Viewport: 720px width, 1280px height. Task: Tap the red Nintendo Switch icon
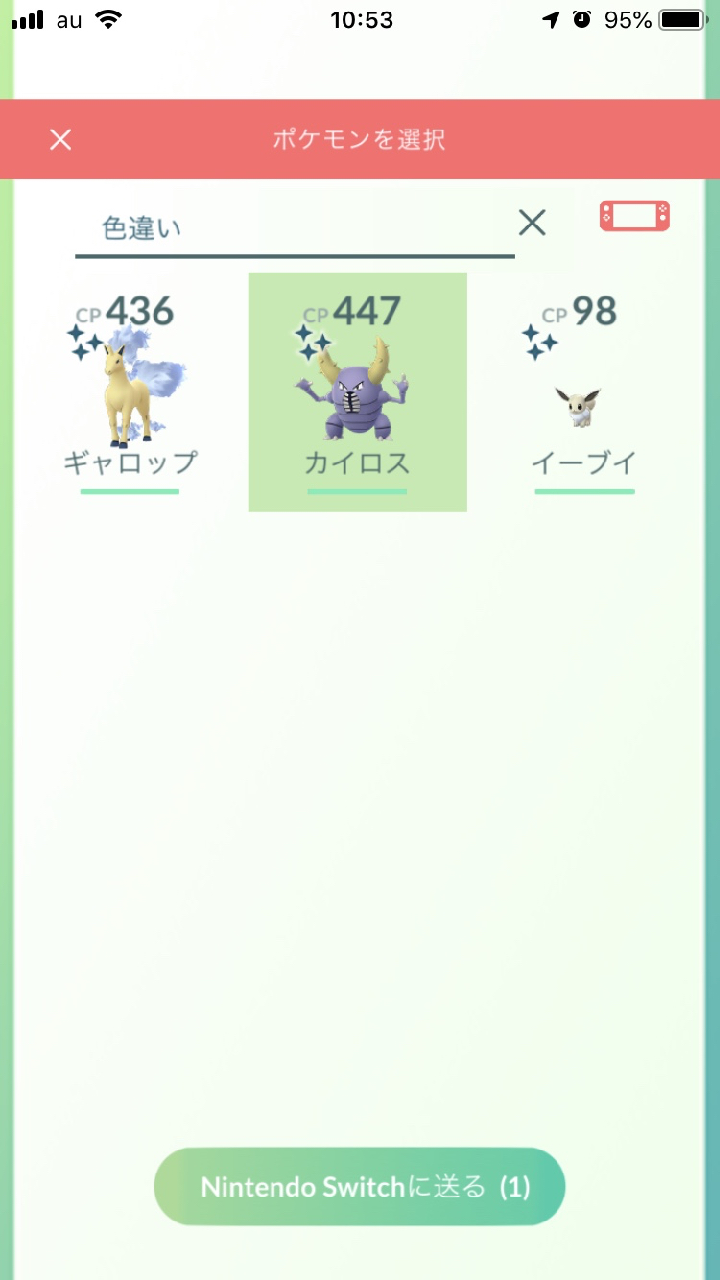634,216
